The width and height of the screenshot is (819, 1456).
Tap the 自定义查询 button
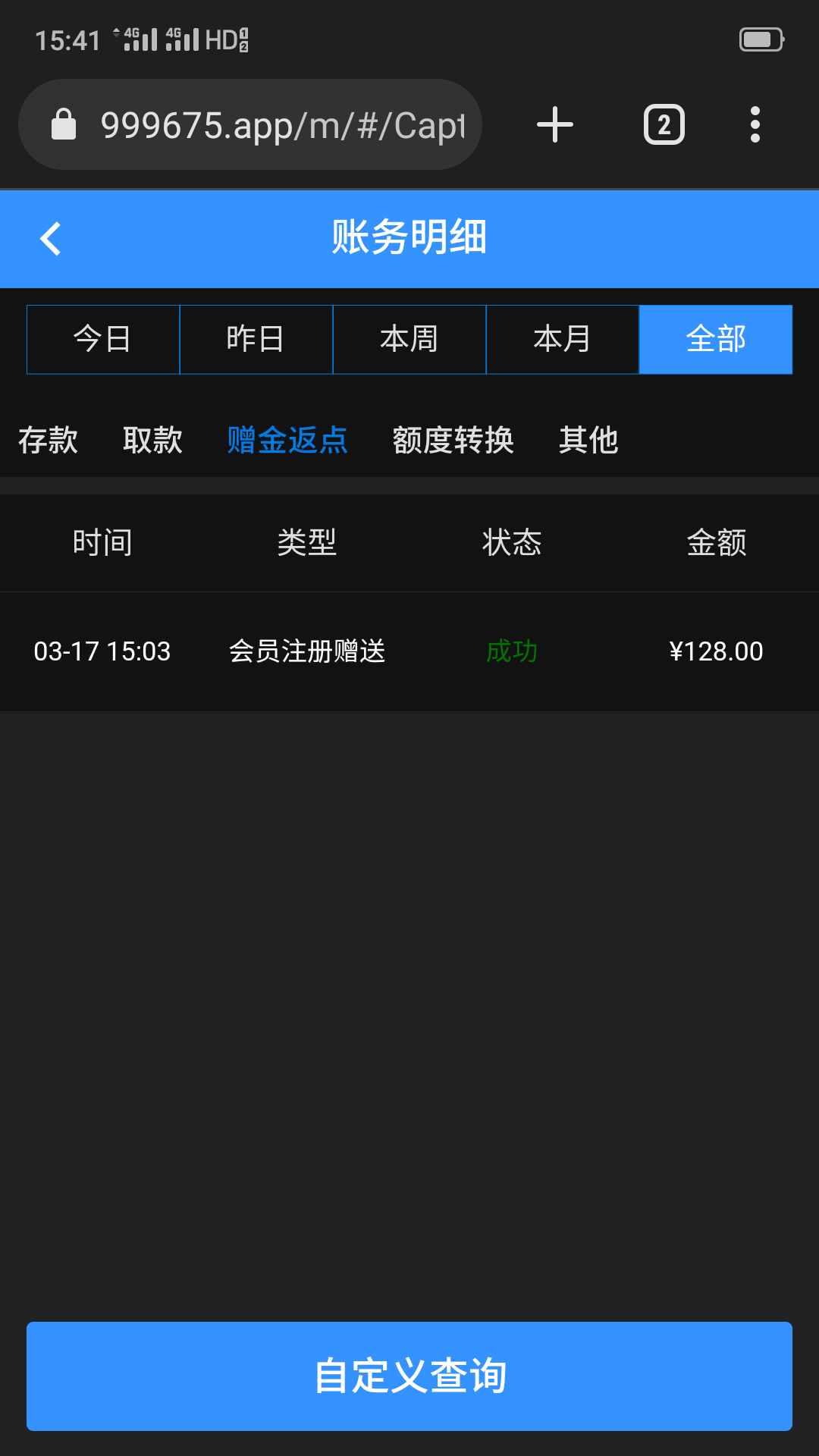tap(409, 1376)
